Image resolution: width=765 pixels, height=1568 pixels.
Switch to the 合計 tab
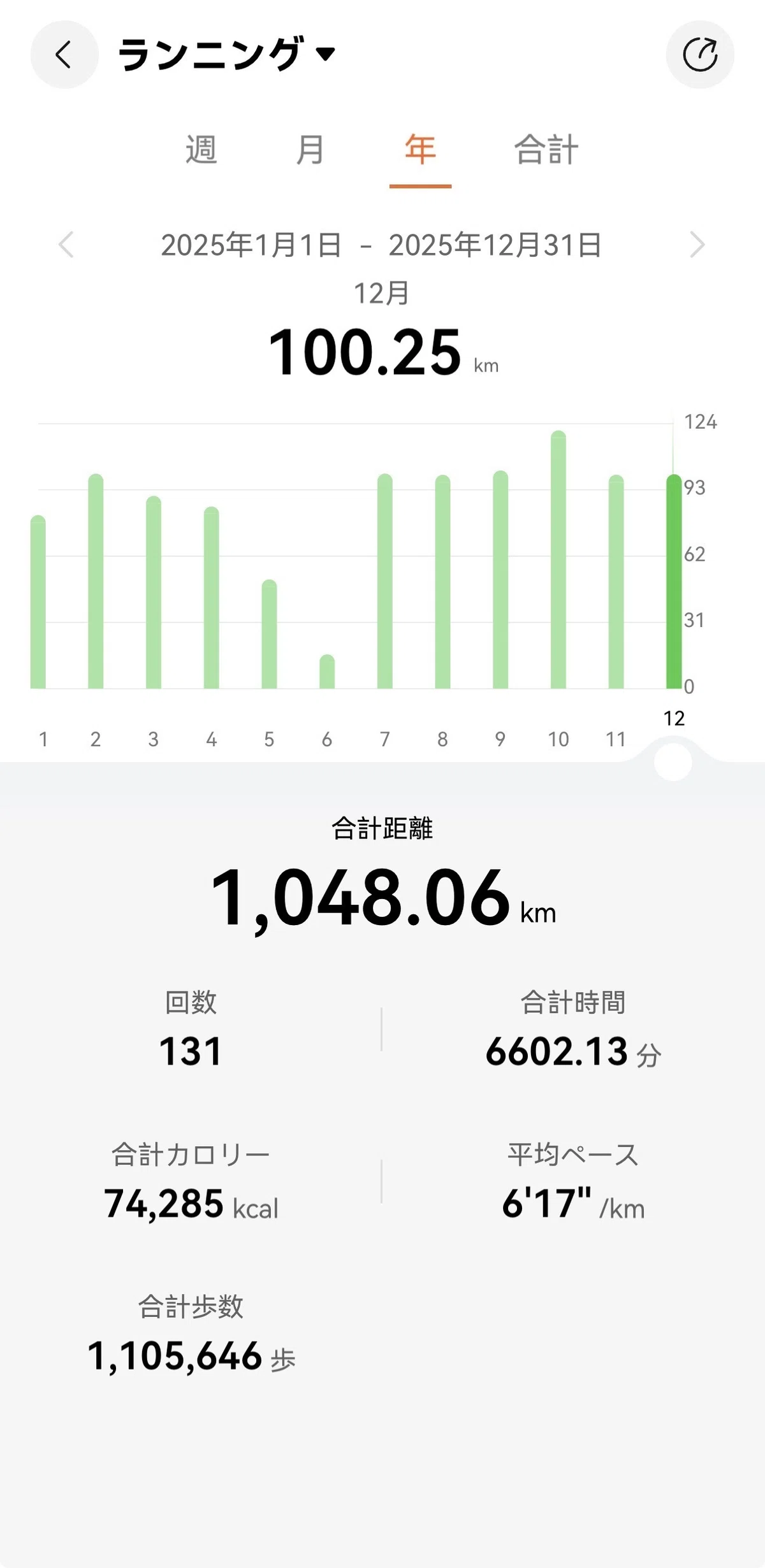[x=546, y=150]
